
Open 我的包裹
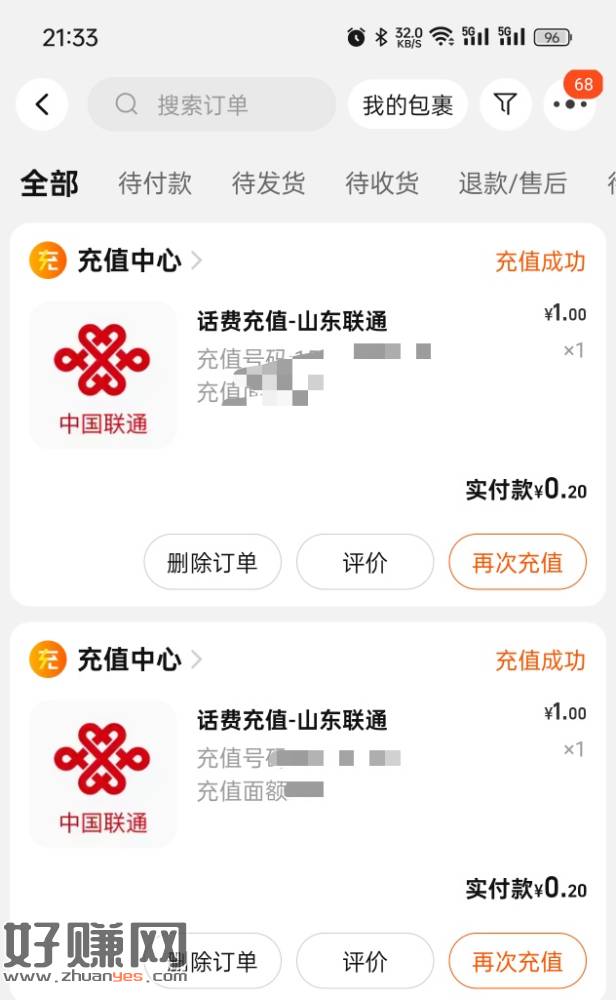[x=407, y=104]
